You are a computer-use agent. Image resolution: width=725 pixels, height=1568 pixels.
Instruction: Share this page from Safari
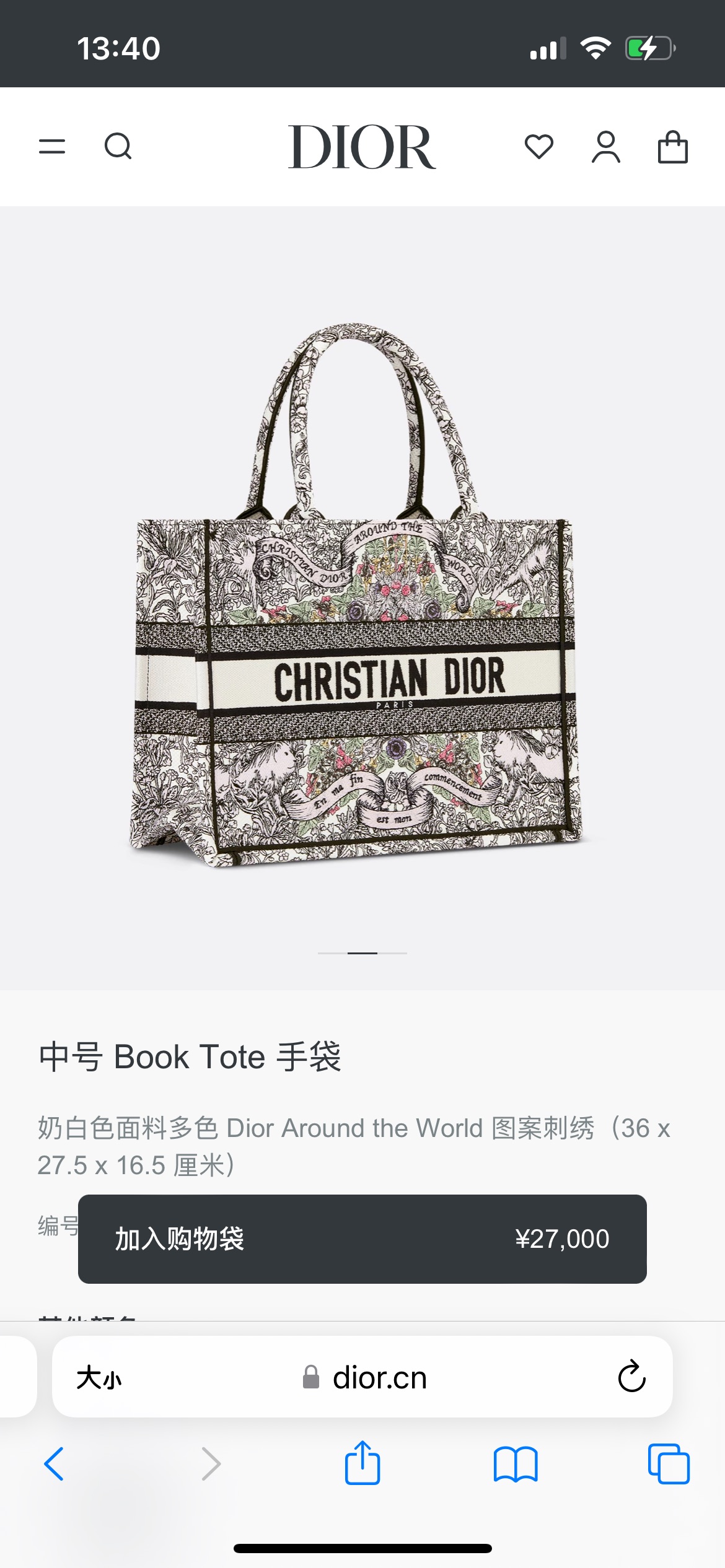pyautogui.click(x=362, y=1463)
